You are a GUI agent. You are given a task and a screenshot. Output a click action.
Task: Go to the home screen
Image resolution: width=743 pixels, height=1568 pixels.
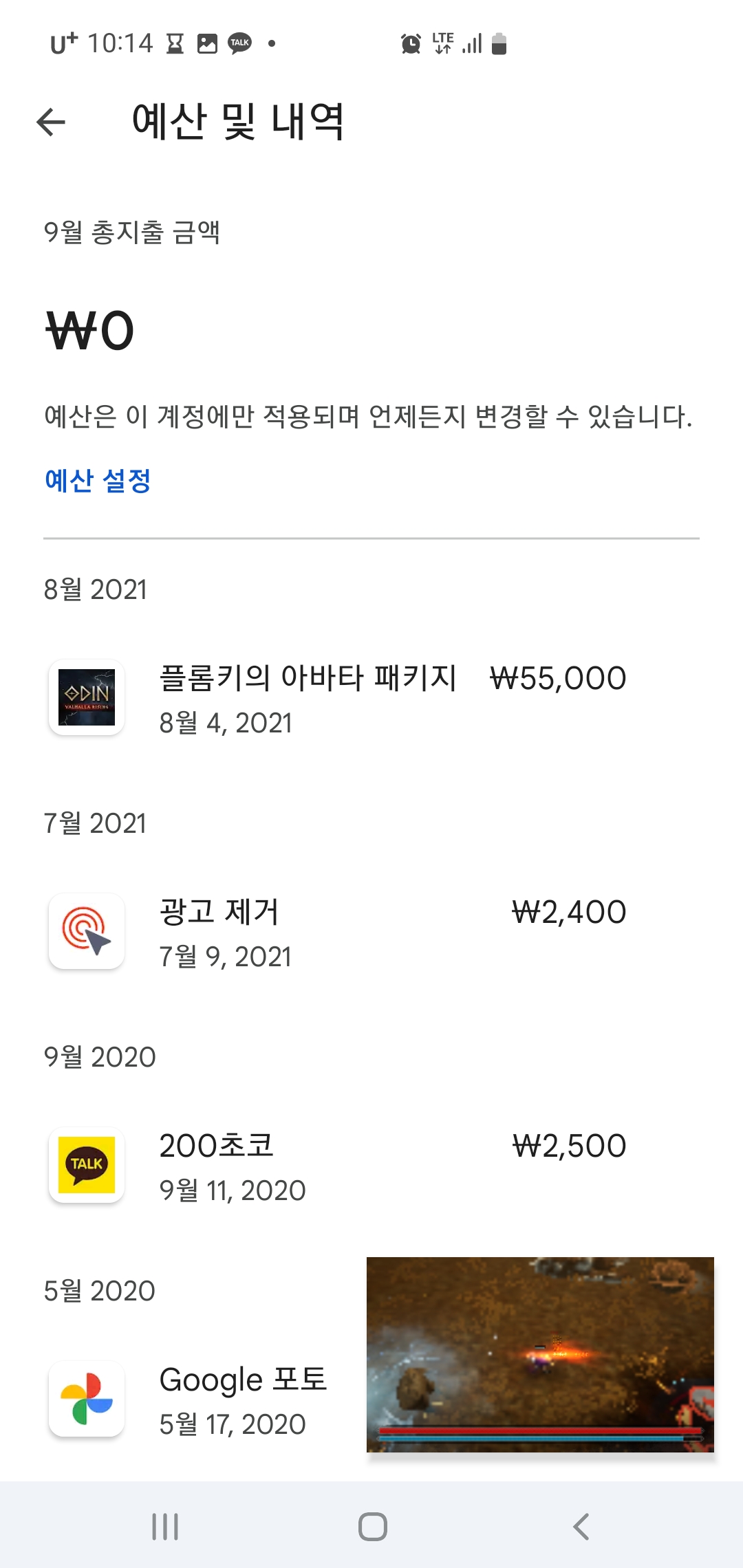pyautogui.click(x=372, y=1526)
